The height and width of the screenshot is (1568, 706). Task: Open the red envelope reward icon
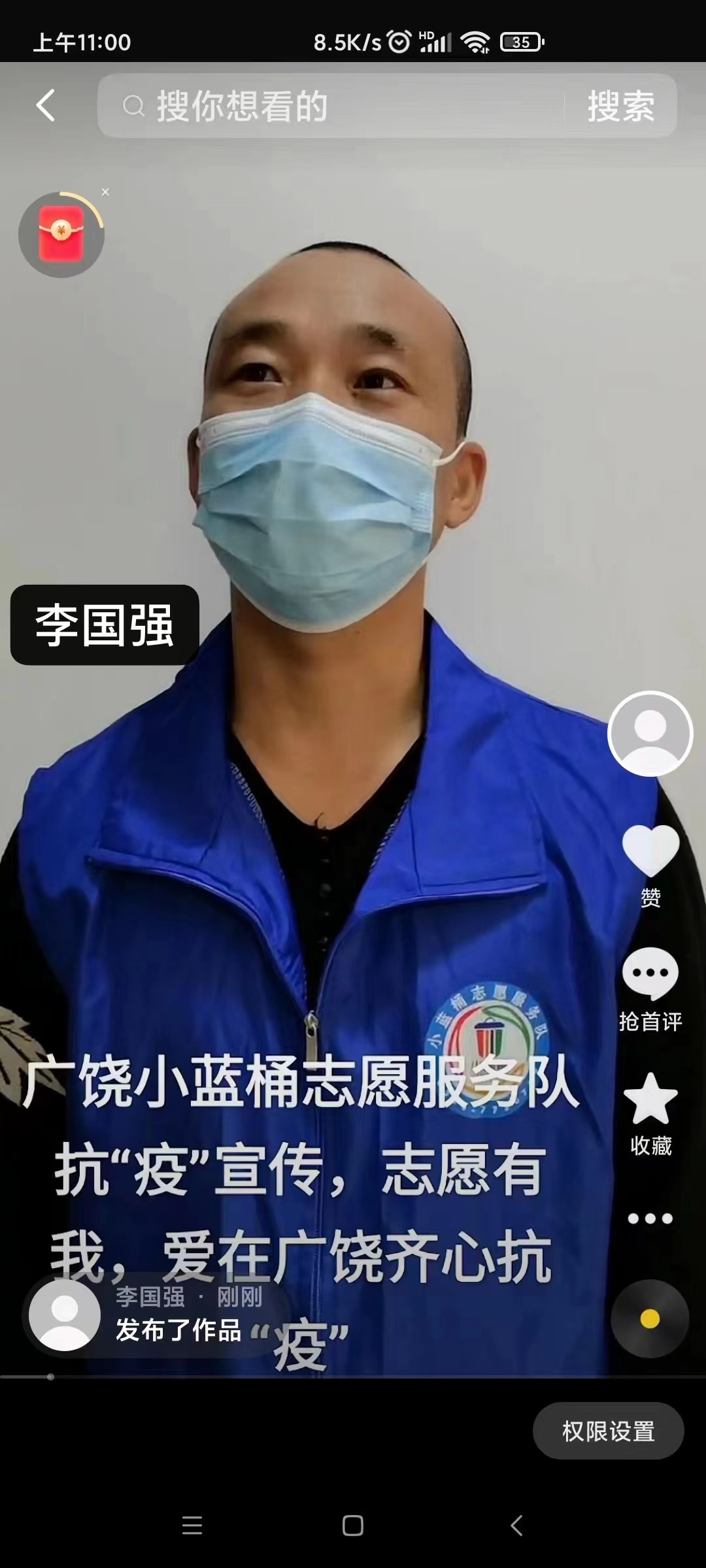(x=61, y=235)
